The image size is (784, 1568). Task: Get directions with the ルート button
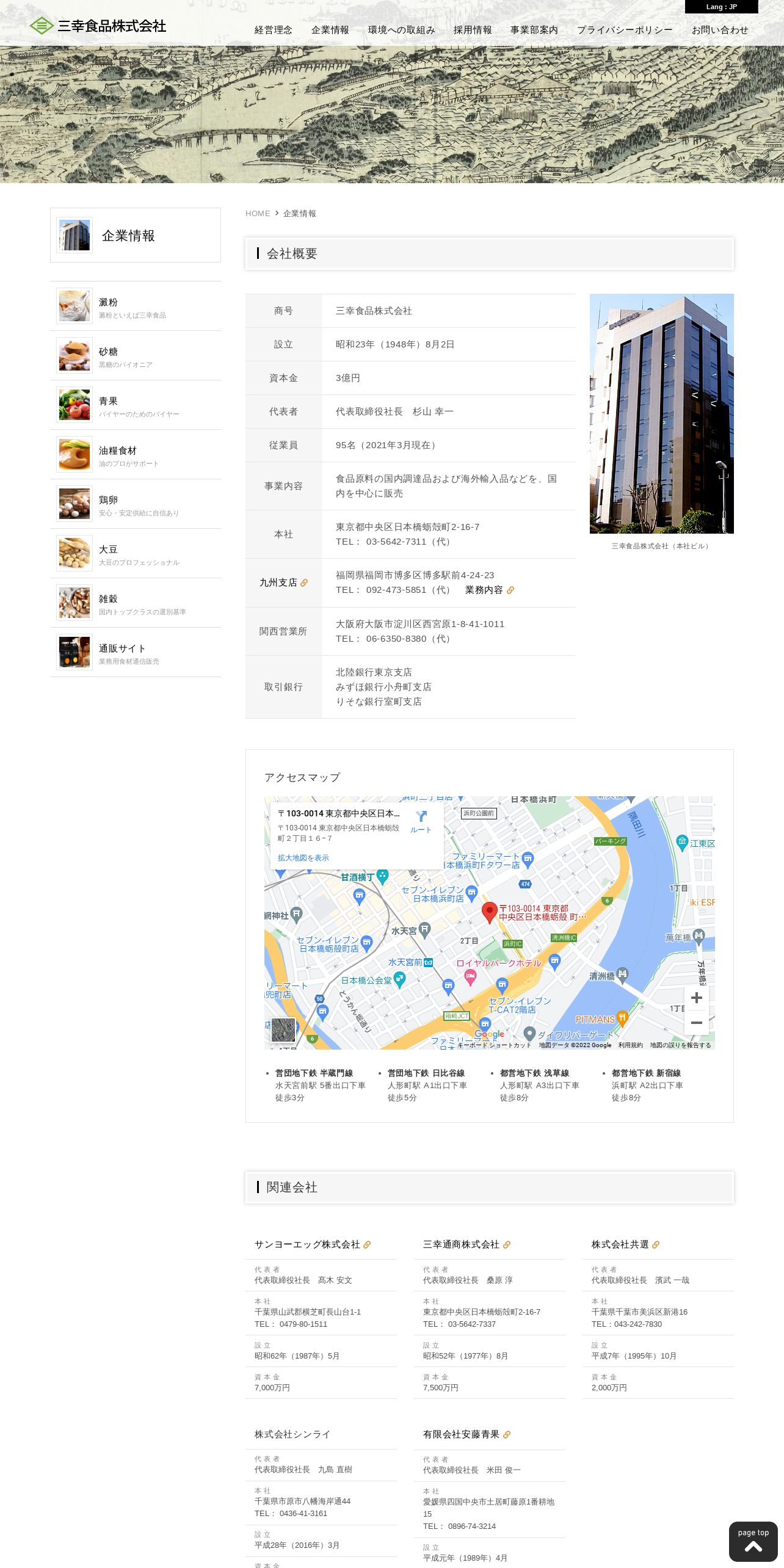(x=421, y=821)
